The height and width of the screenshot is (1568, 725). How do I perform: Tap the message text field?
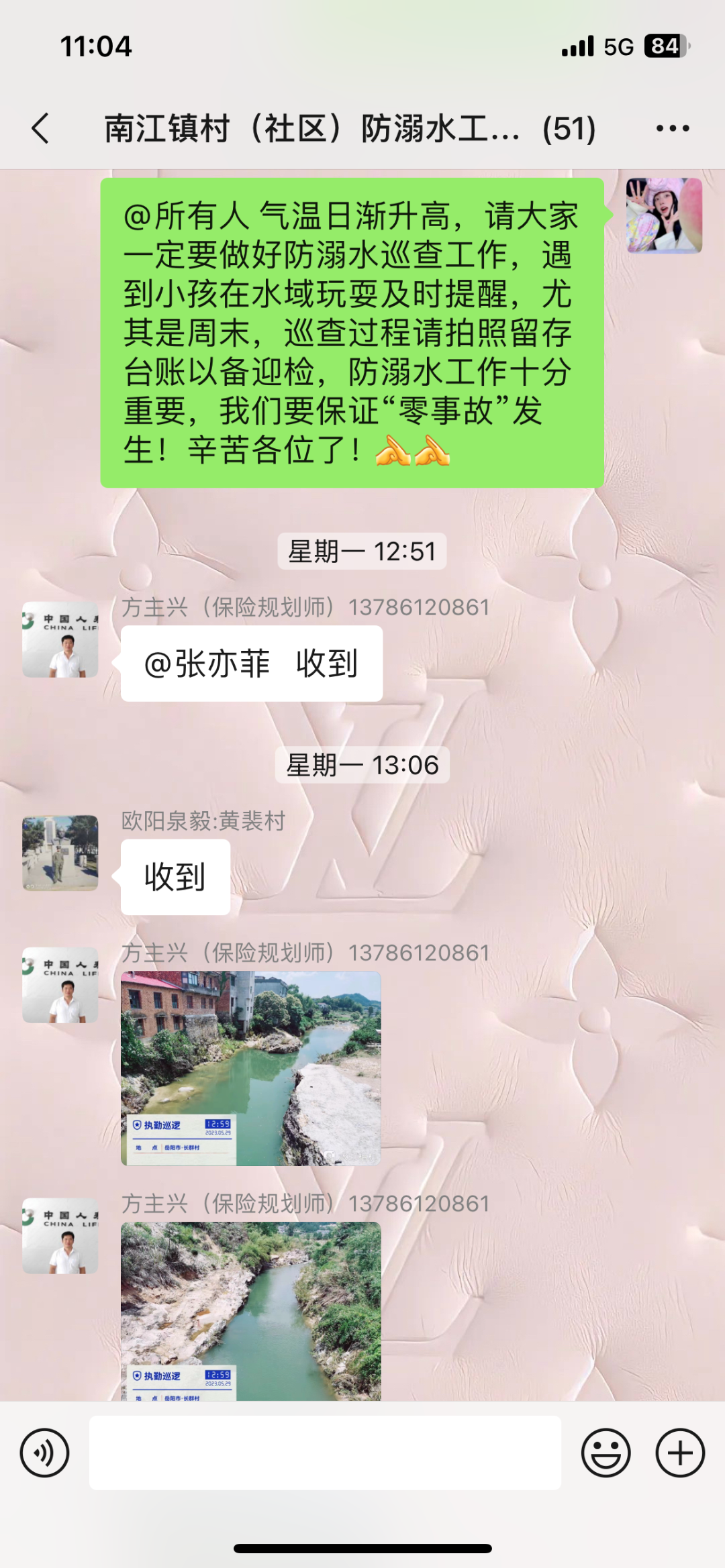pos(325,1453)
